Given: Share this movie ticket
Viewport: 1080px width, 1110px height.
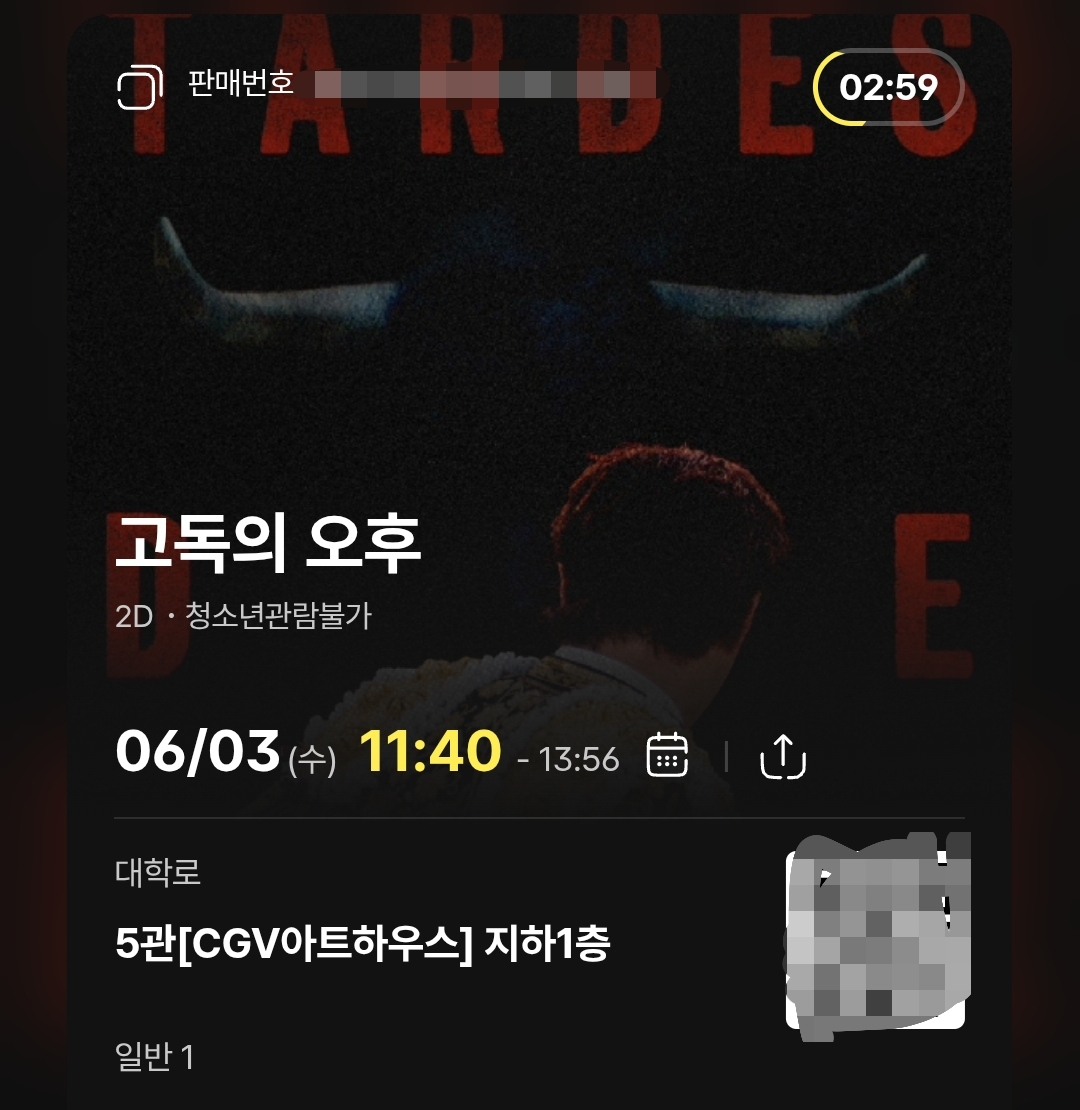Looking at the screenshot, I should [x=783, y=756].
